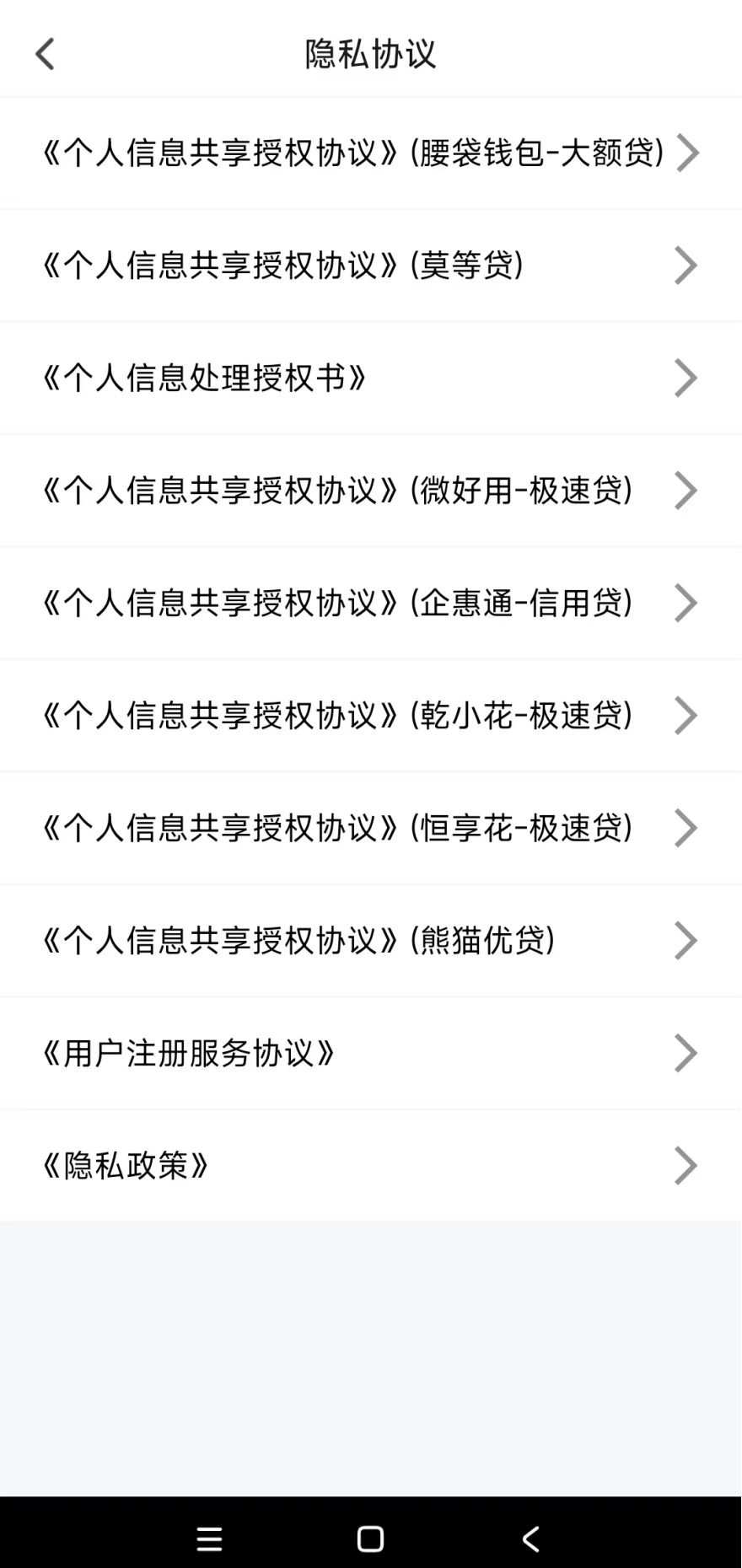The width and height of the screenshot is (742, 1568).
Task: Tap the Android system back button
Action: (530, 1538)
